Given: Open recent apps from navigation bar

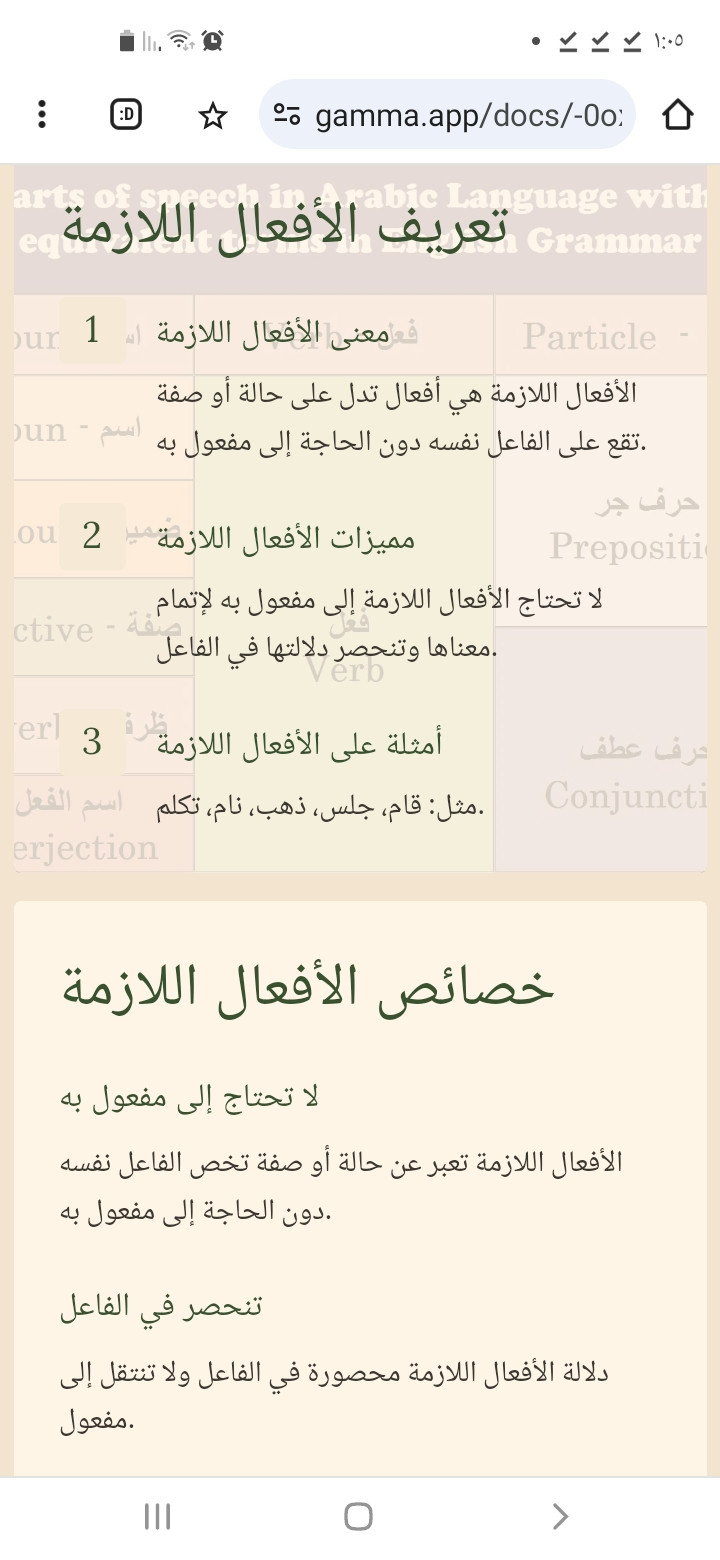Looking at the screenshot, I should click(158, 1517).
